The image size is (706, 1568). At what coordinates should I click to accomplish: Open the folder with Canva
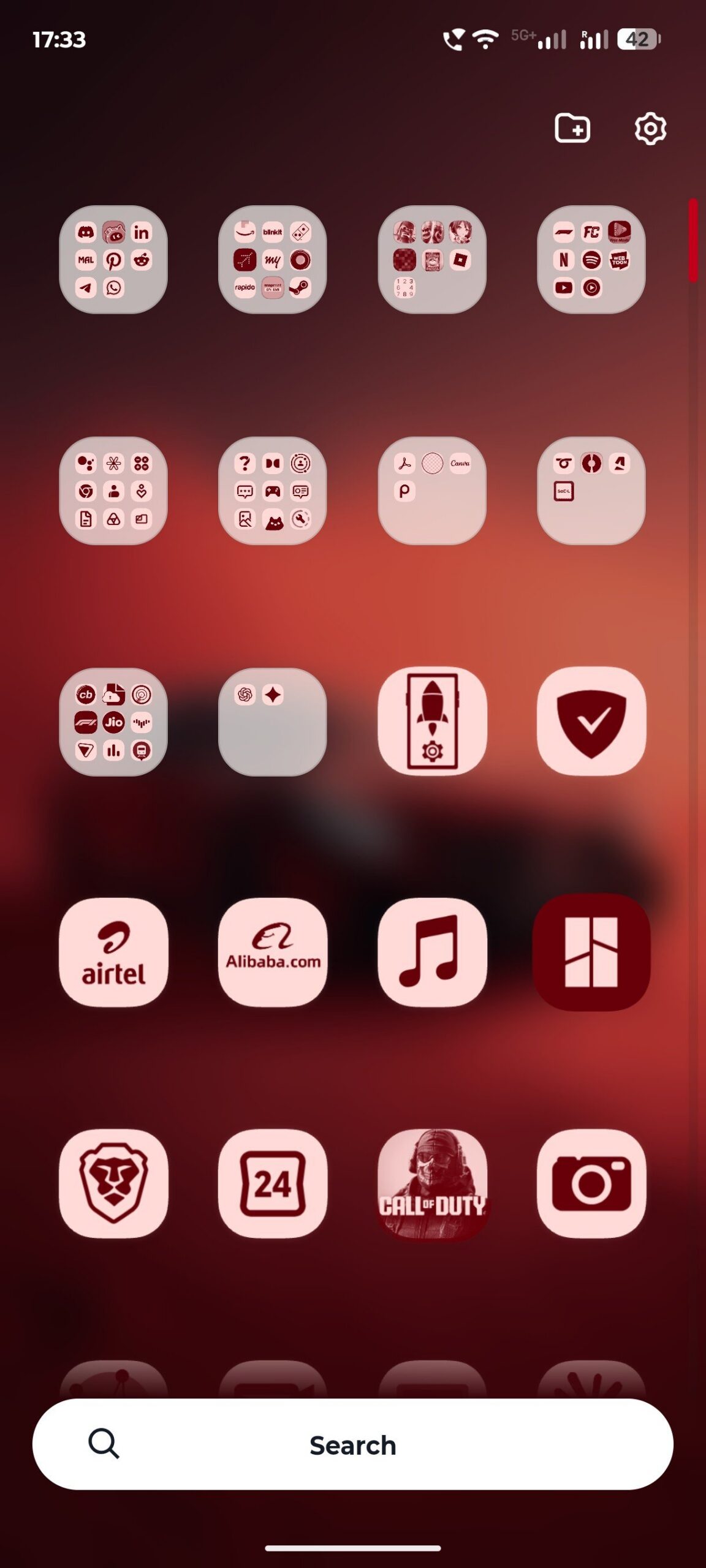[432, 491]
